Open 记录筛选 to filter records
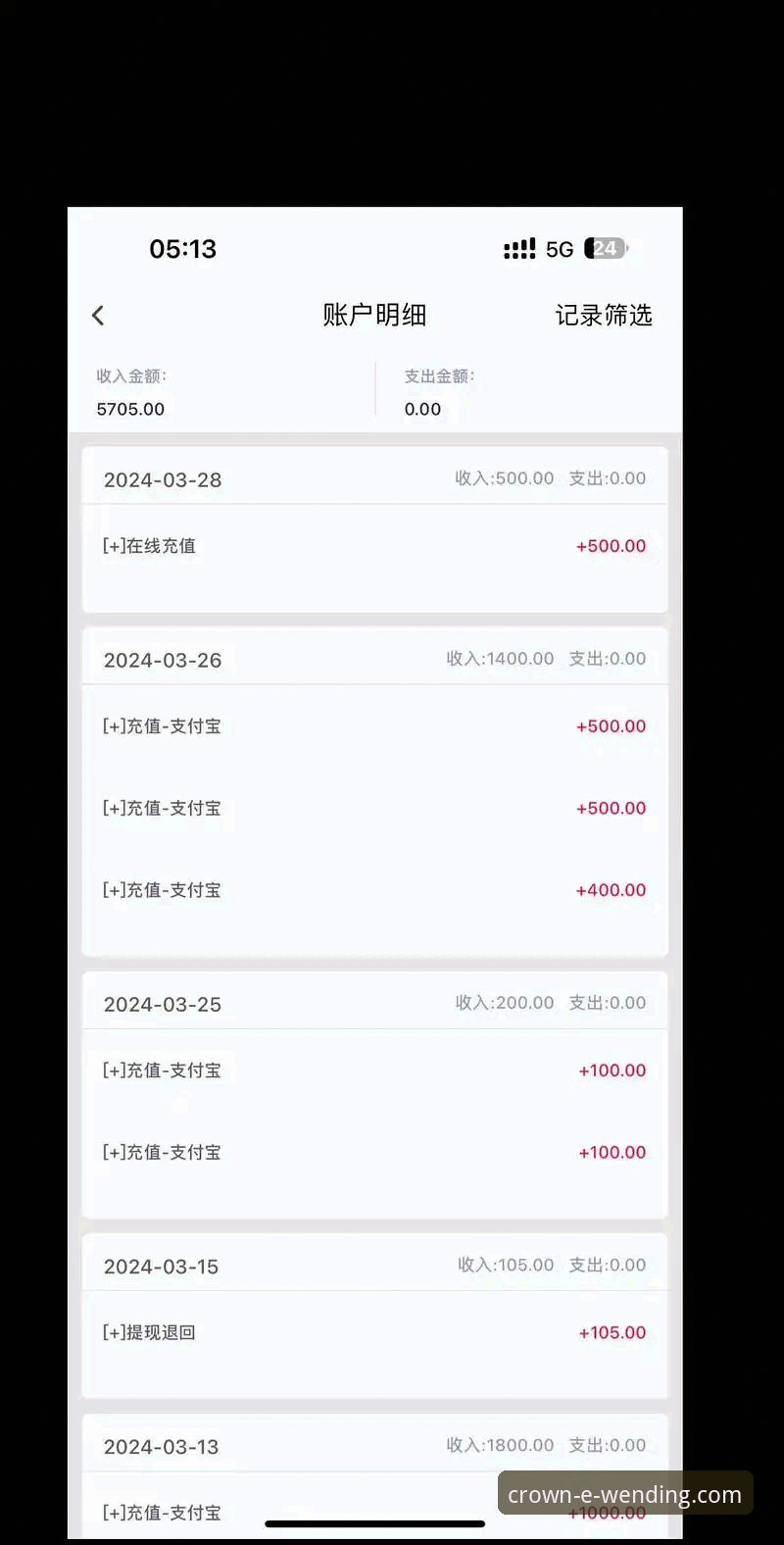This screenshot has height=1545, width=784. pyautogui.click(x=604, y=315)
